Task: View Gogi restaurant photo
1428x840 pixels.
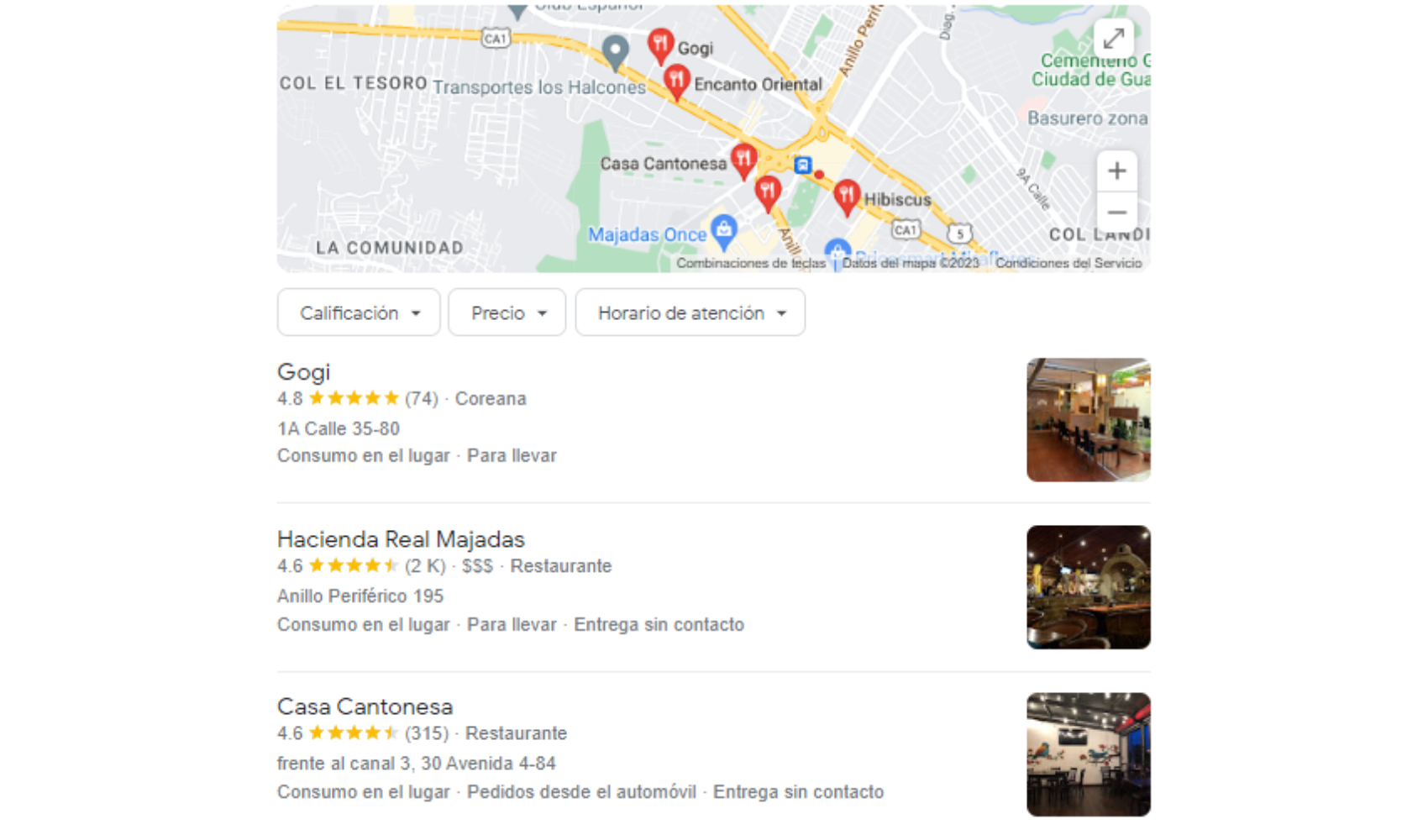Action: coord(1088,420)
